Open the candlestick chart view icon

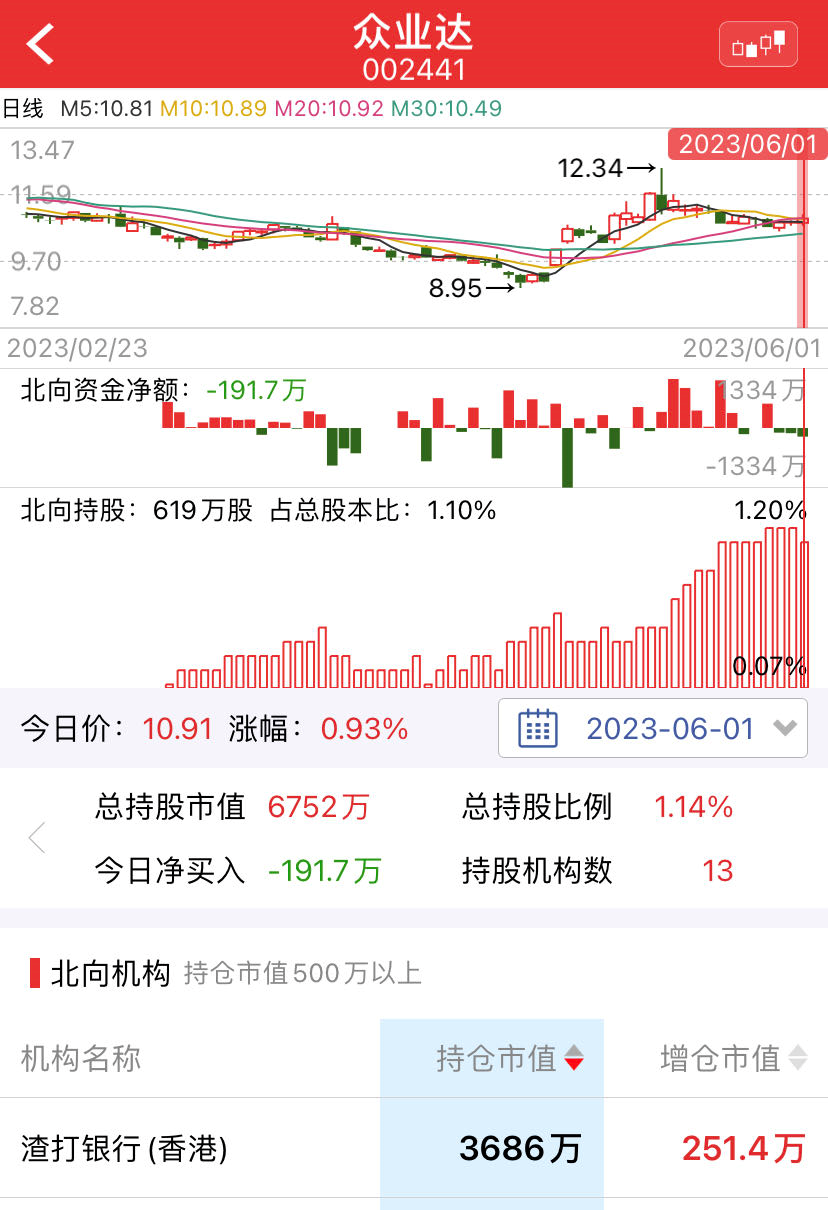coord(758,45)
